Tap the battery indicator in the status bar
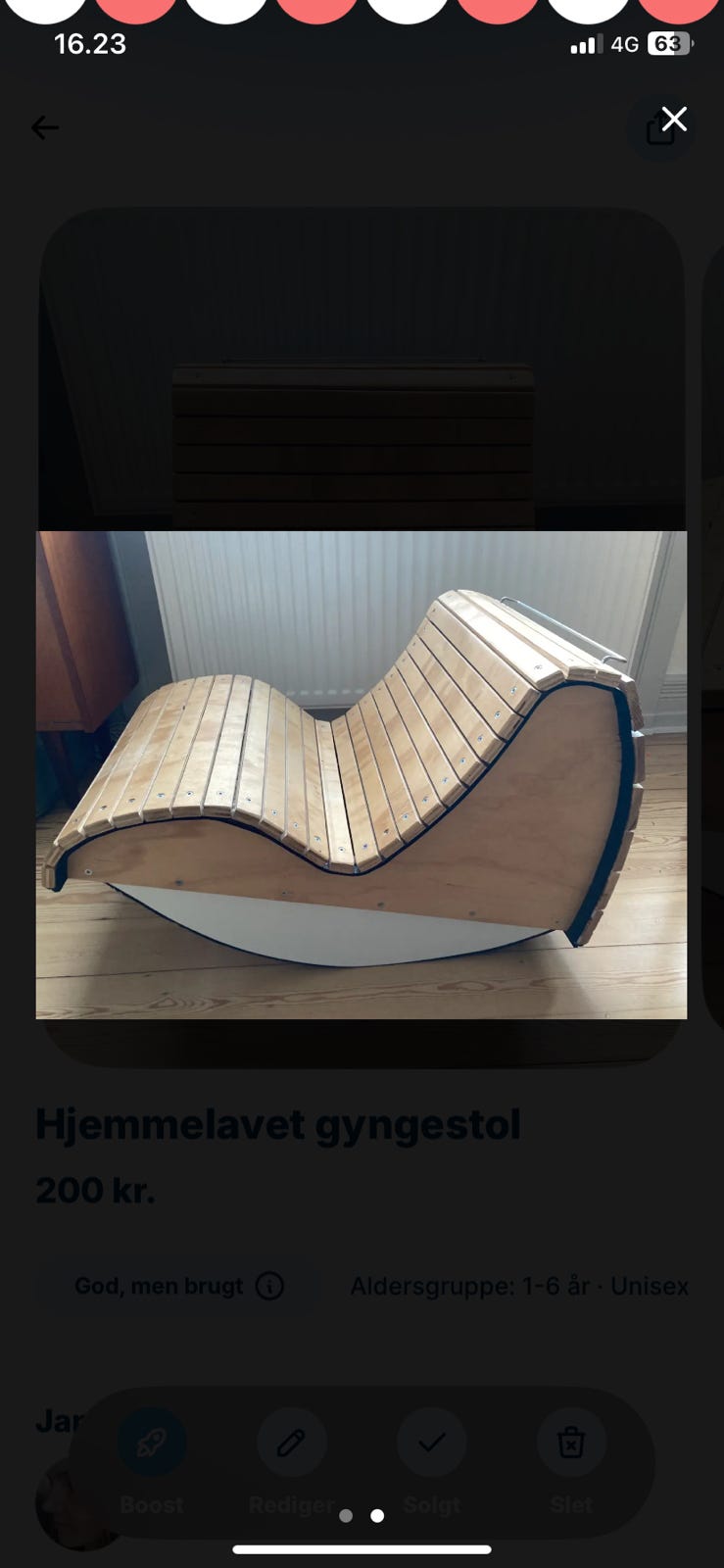 (671, 43)
